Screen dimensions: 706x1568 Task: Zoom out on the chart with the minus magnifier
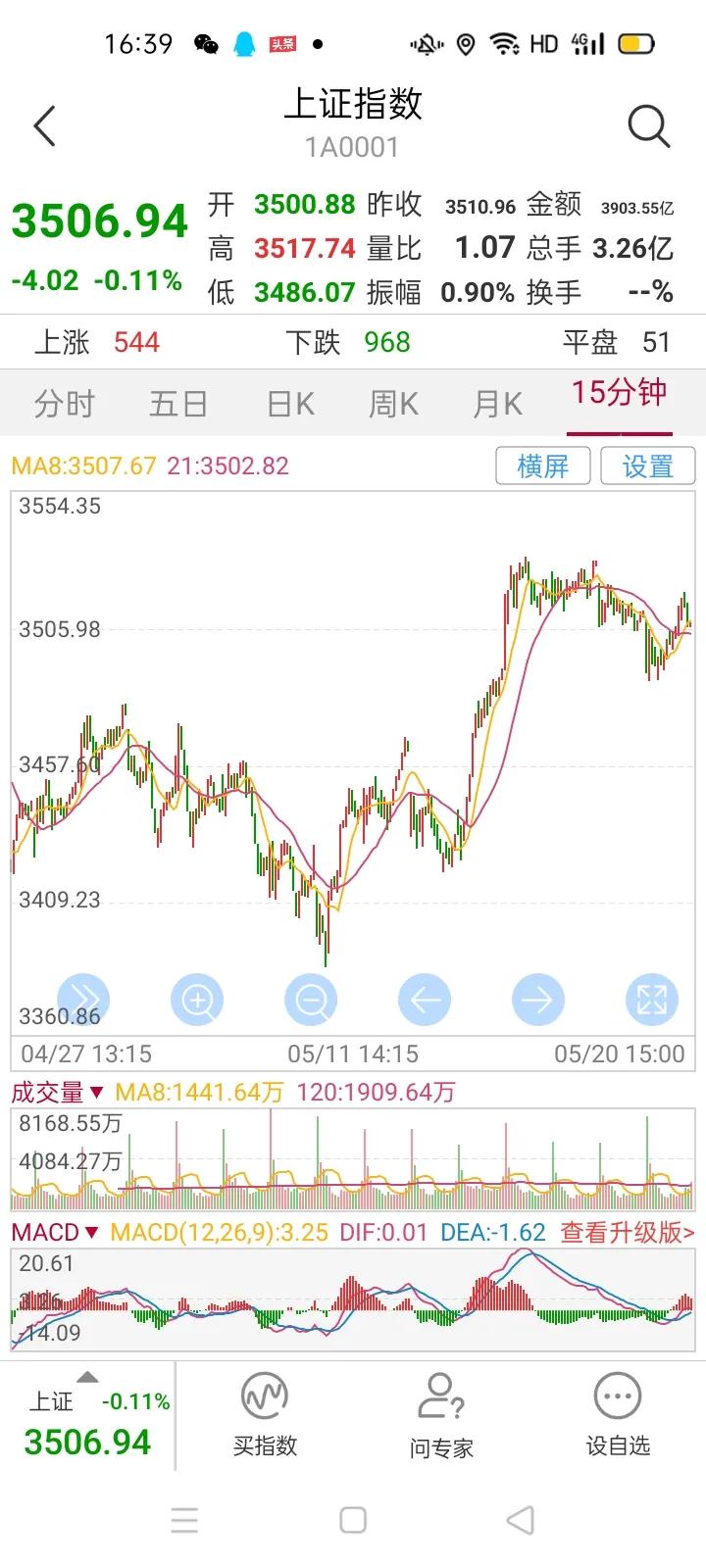(311, 999)
